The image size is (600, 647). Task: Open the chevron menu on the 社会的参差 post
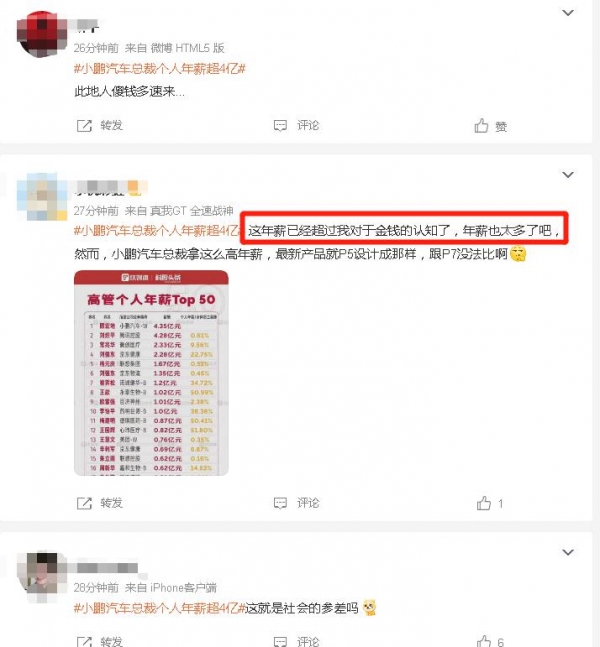click(568, 552)
